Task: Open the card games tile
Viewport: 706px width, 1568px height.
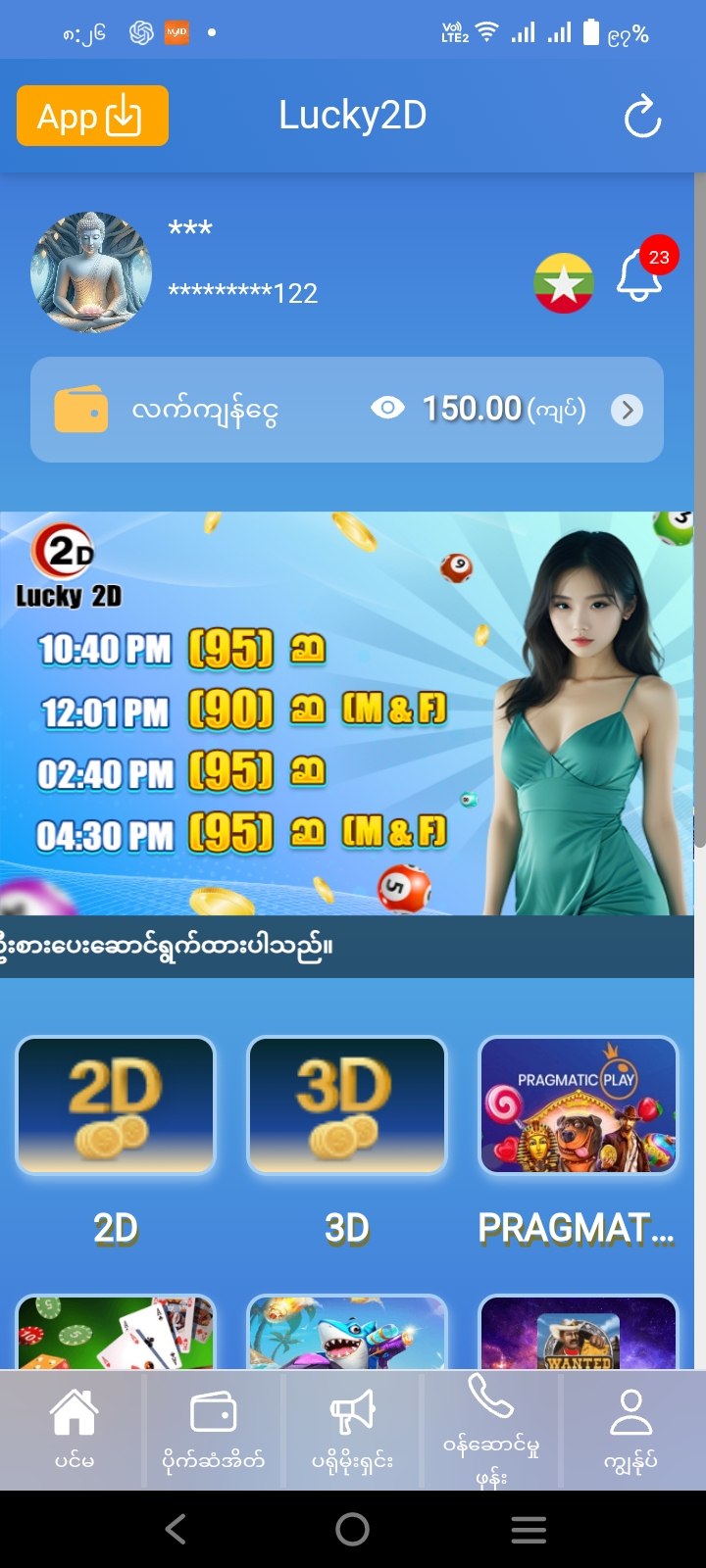Action: (x=116, y=1333)
